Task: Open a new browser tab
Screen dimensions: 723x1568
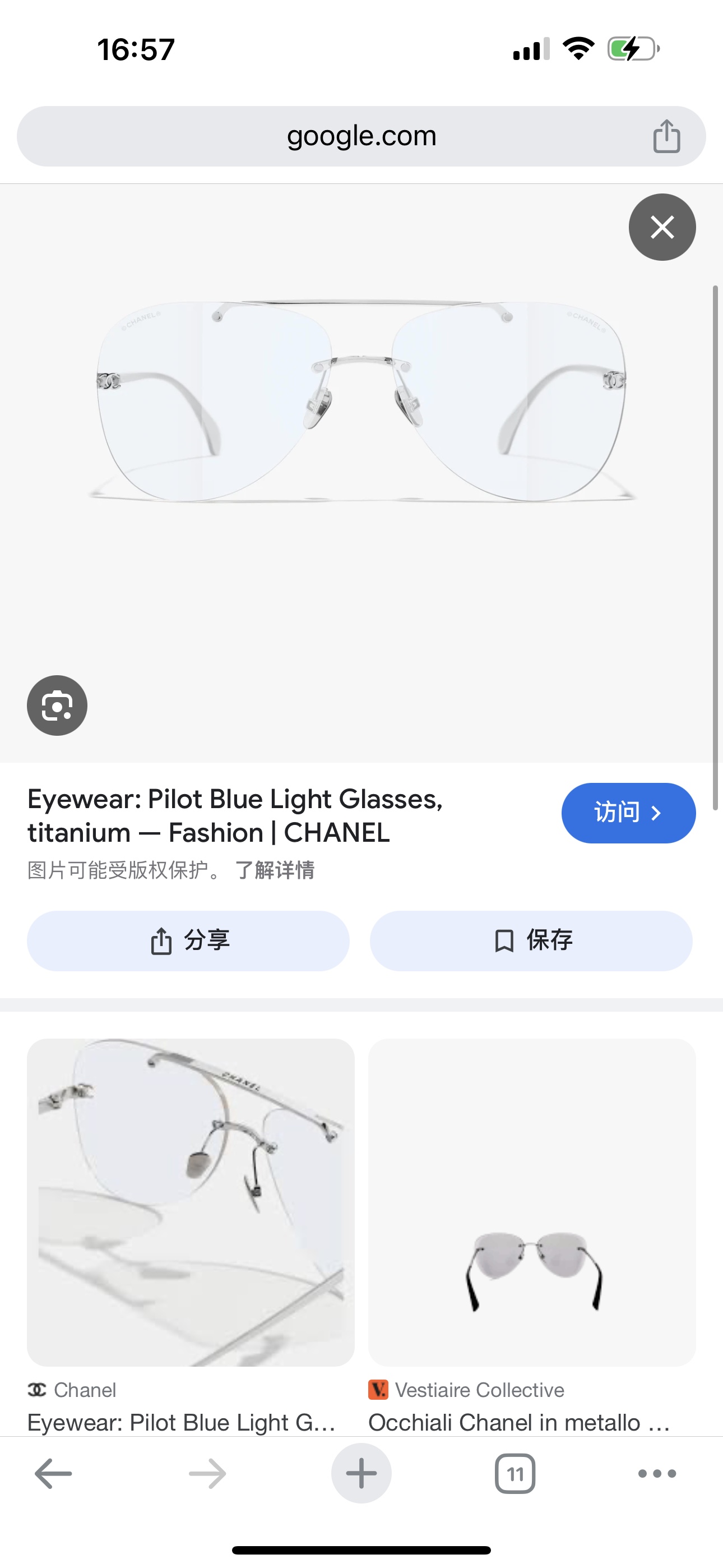Action: (x=361, y=1473)
